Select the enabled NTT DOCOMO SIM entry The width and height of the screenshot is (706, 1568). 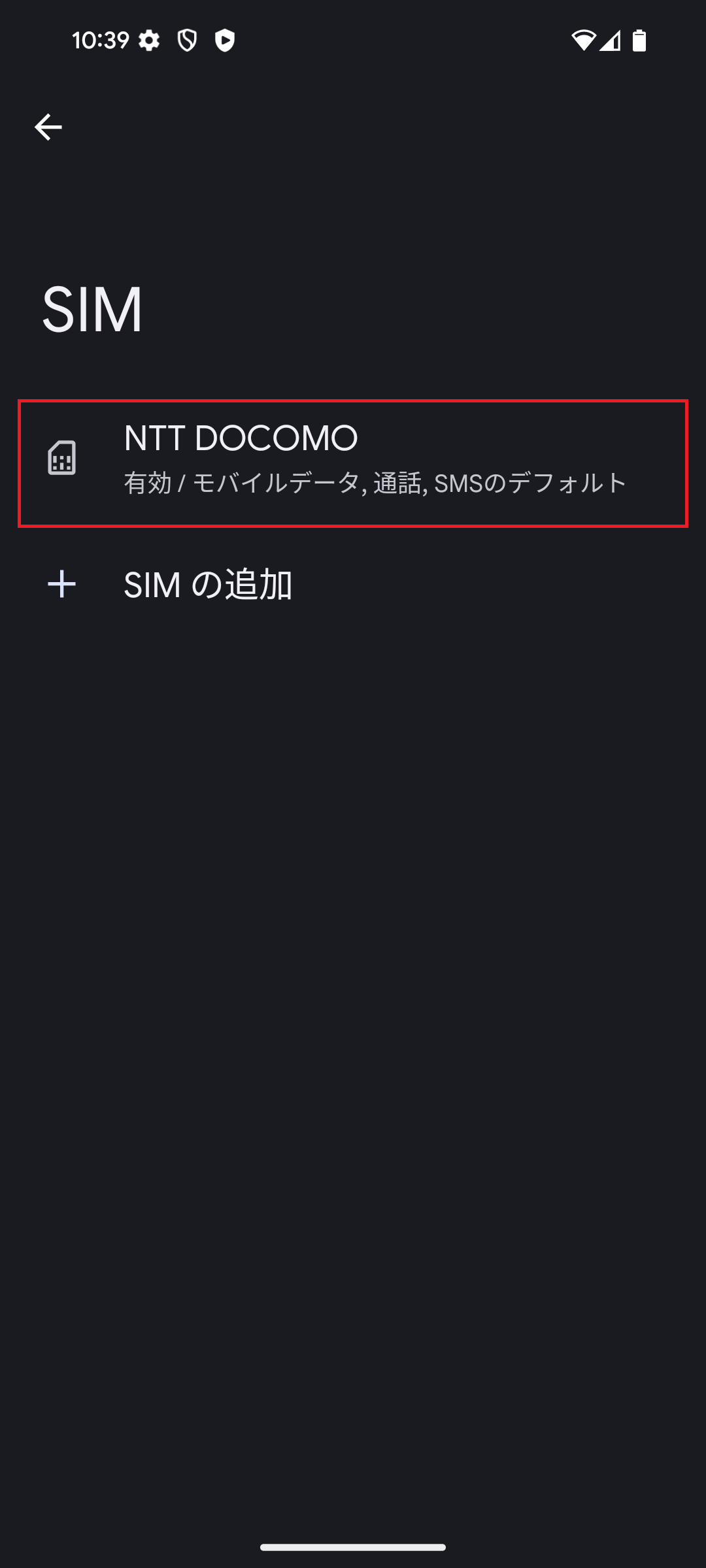[x=353, y=459]
